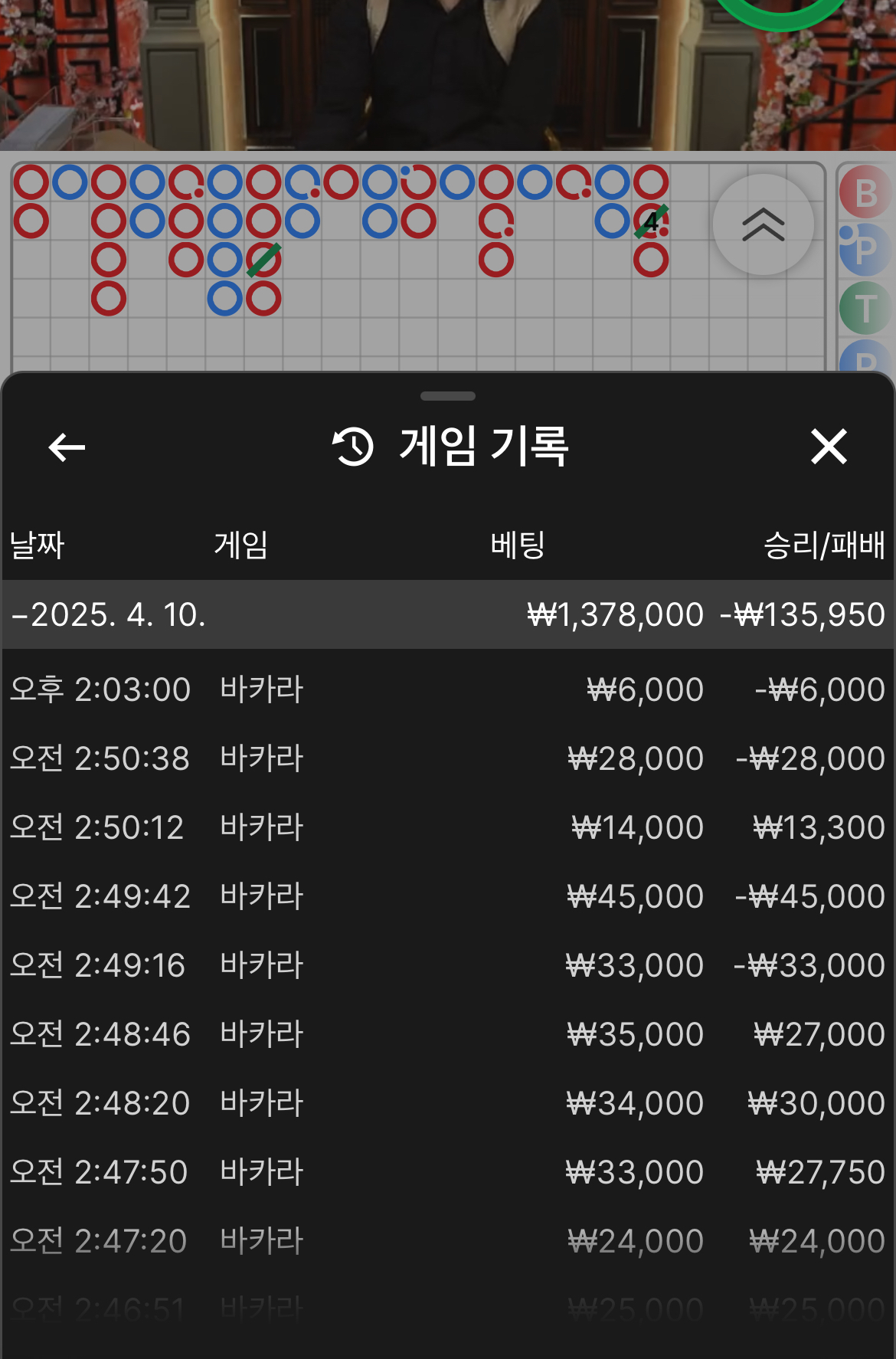Close the 게임 기록 panel
The width and height of the screenshot is (896, 1359).
pos(829,447)
